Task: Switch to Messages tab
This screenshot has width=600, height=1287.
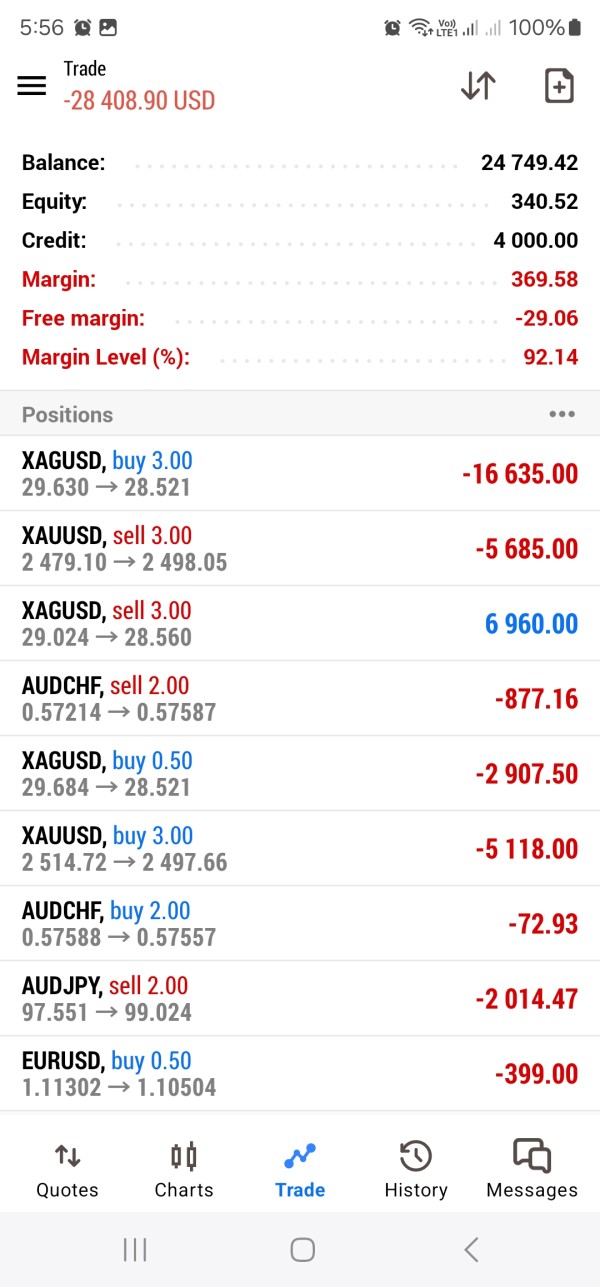Action: (532, 1170)
